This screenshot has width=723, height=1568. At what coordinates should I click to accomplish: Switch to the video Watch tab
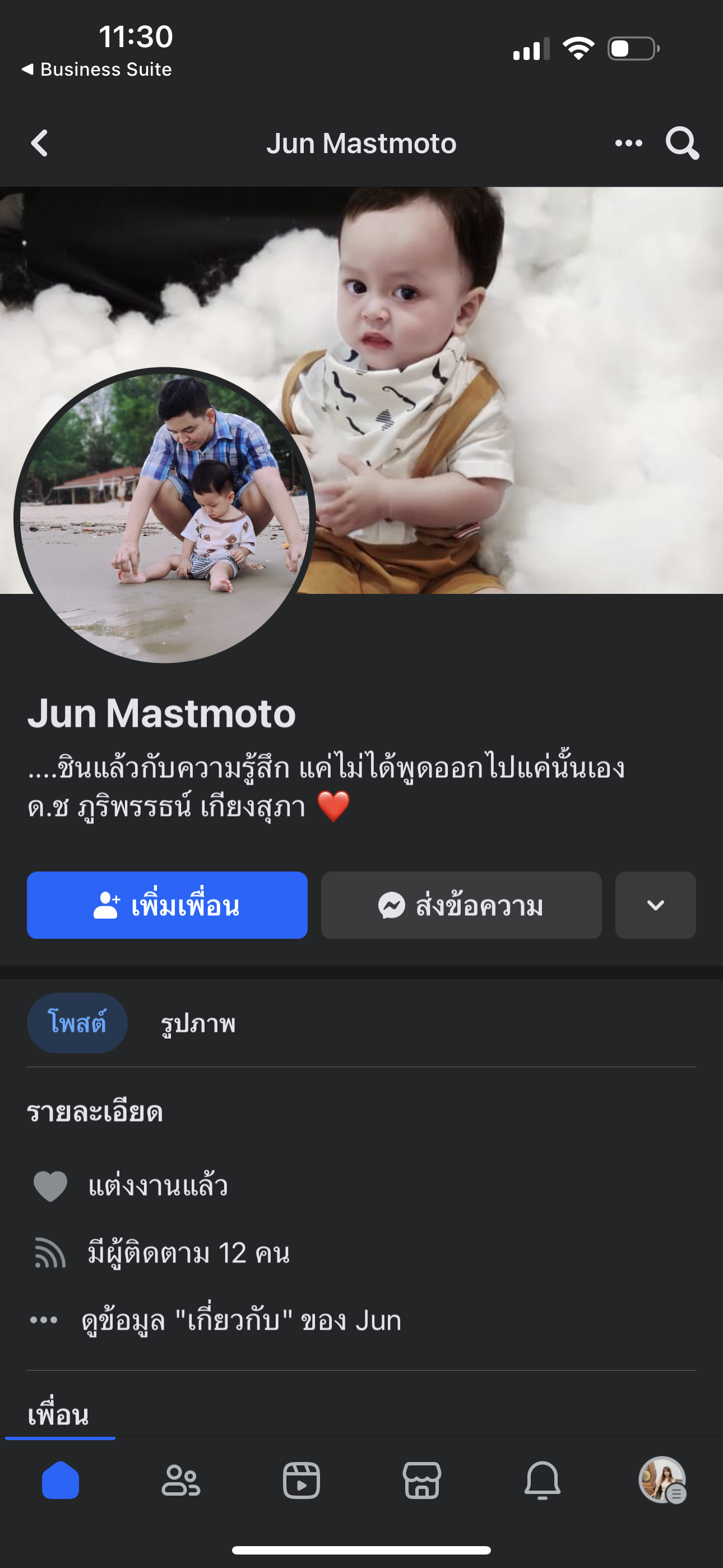[302, 1480]
